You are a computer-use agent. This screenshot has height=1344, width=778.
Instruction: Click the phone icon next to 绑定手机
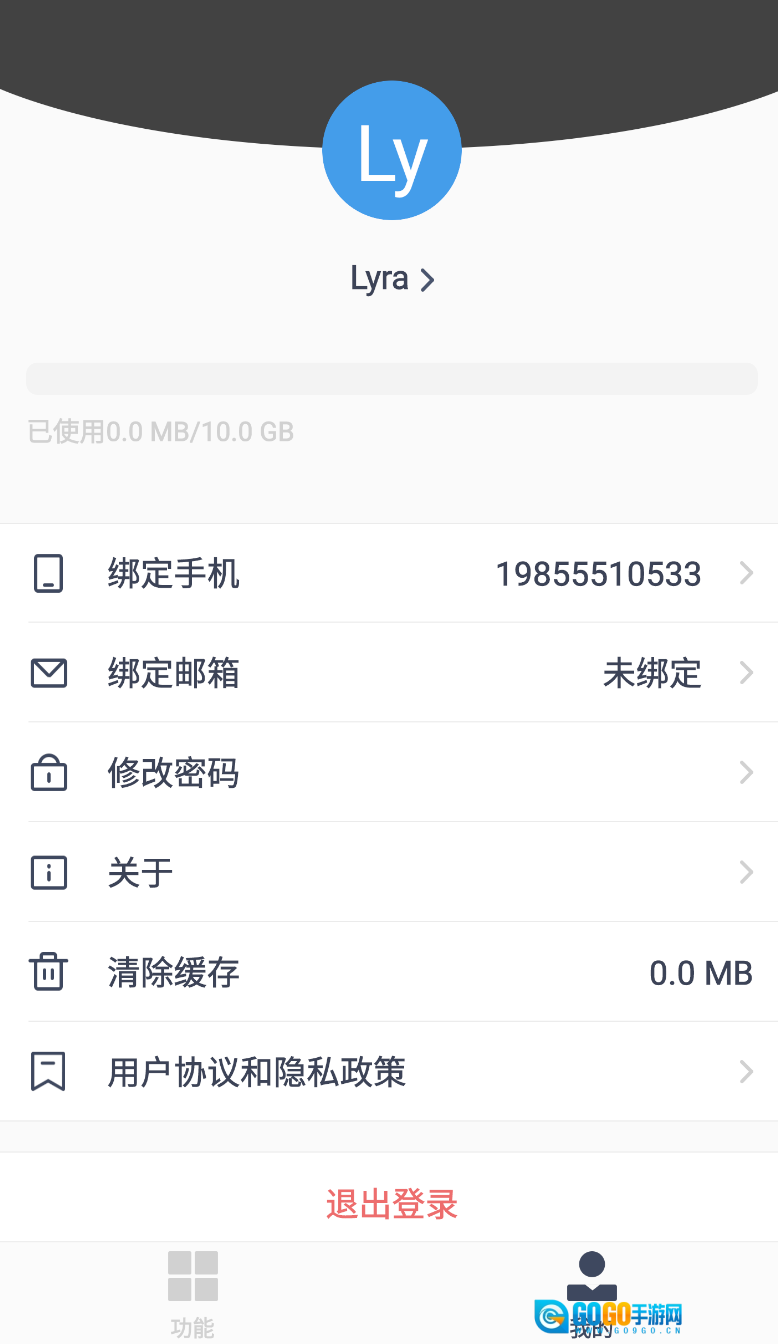(48, 573)
